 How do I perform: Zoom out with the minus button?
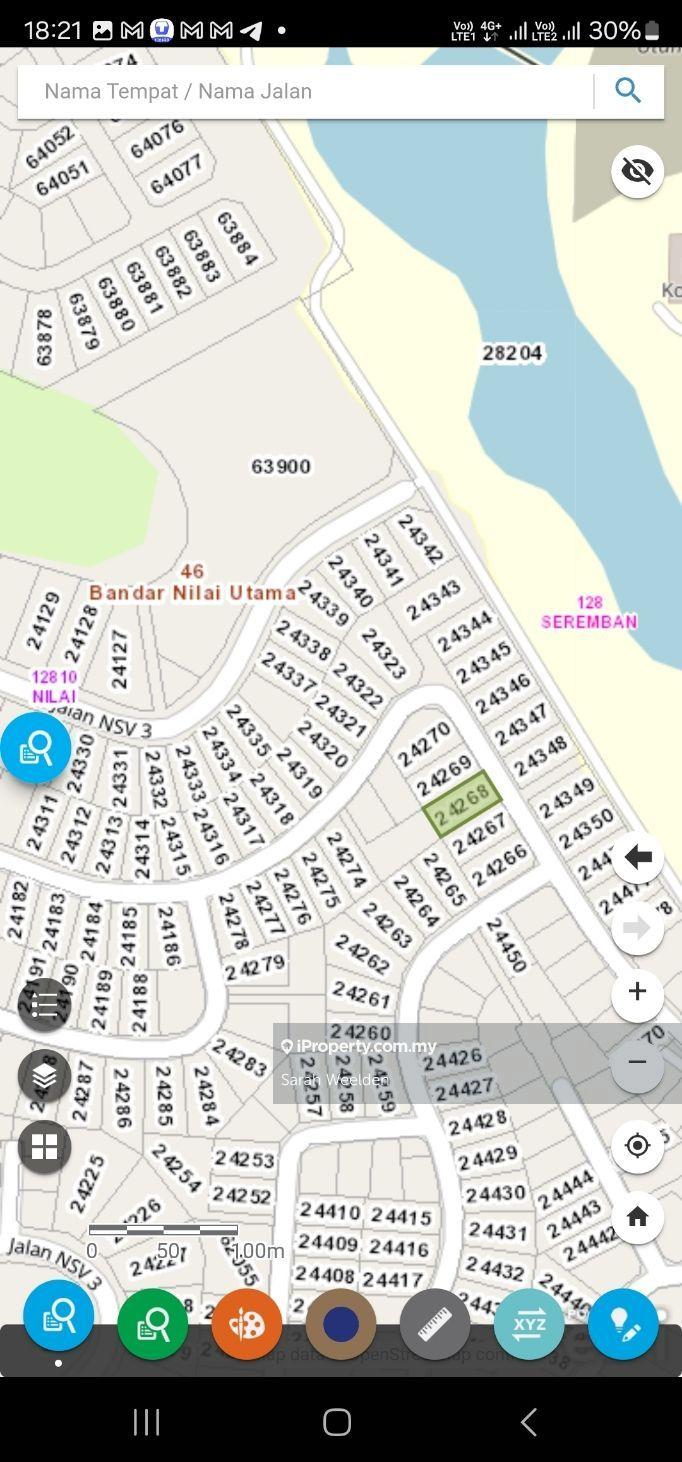[637, 1063]
